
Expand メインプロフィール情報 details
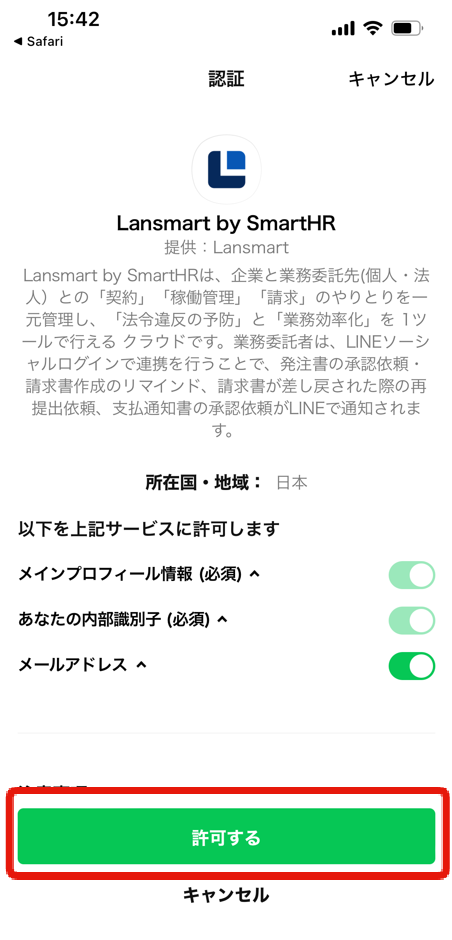pyautogui.click(x=139, y=574)
